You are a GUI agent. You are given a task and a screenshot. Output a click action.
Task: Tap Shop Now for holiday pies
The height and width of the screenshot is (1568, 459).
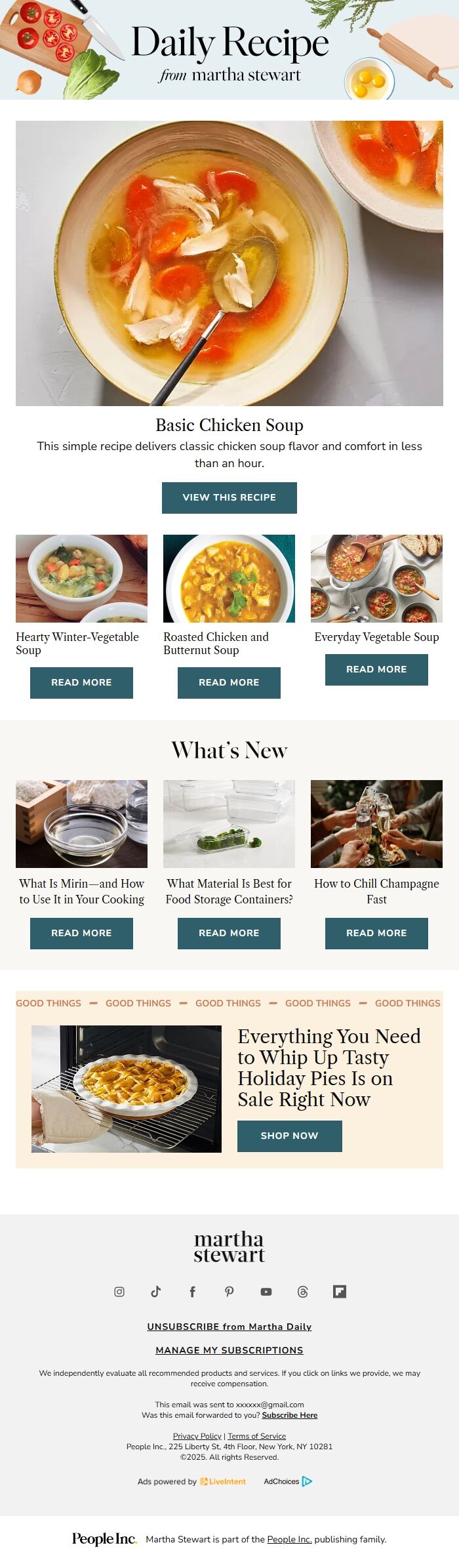(289, 1136)
